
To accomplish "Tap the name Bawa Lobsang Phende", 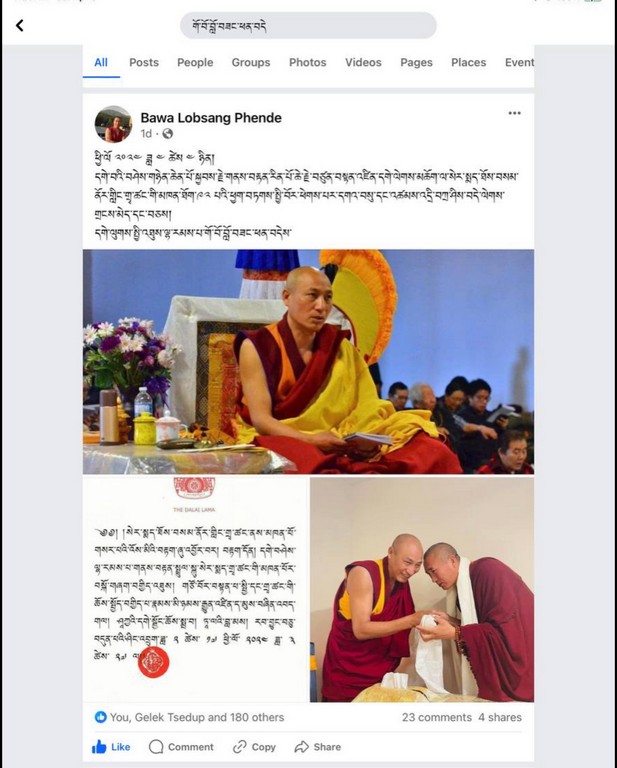I will 211,118.
